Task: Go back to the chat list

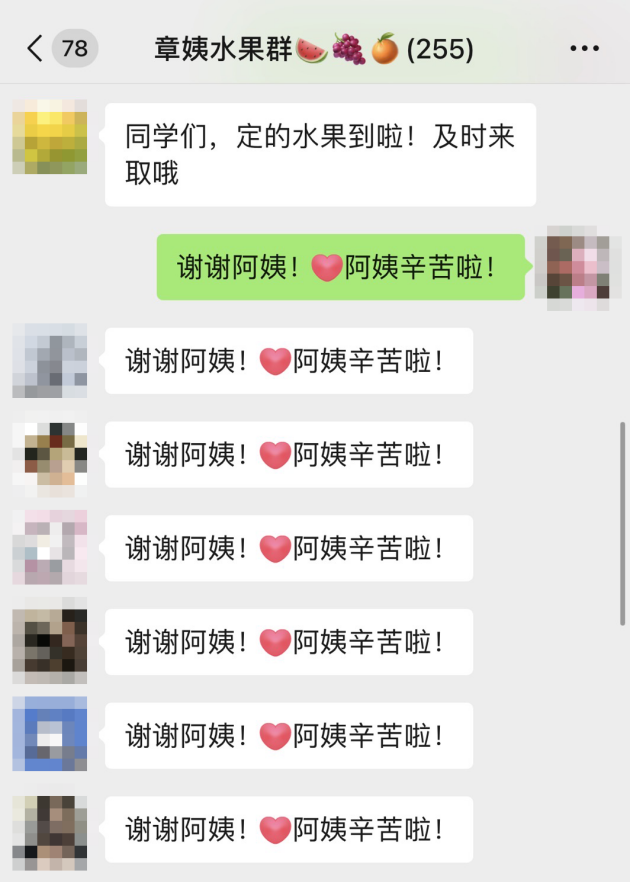Action: click(x=36, y=48)
